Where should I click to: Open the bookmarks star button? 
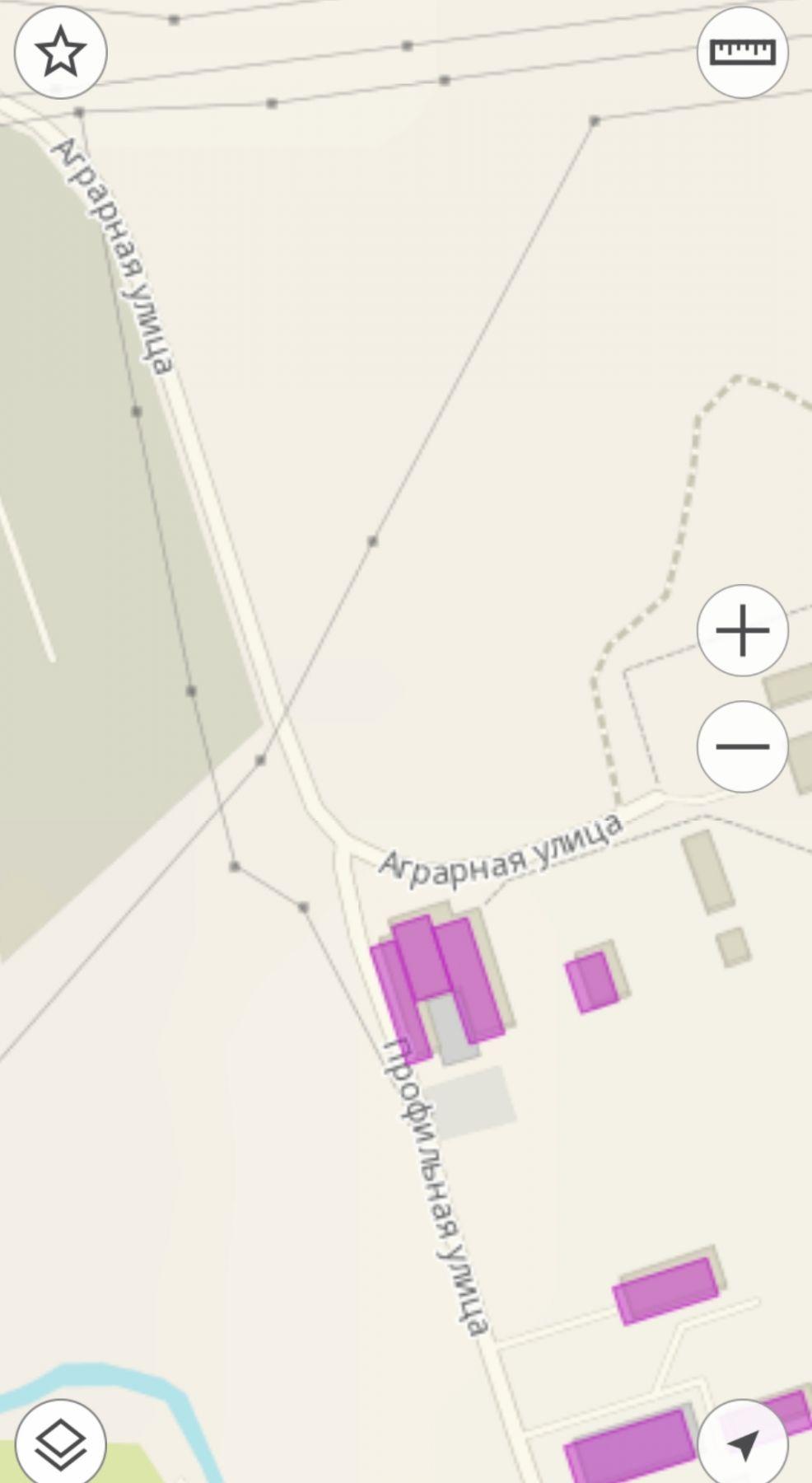click(60, 52)
